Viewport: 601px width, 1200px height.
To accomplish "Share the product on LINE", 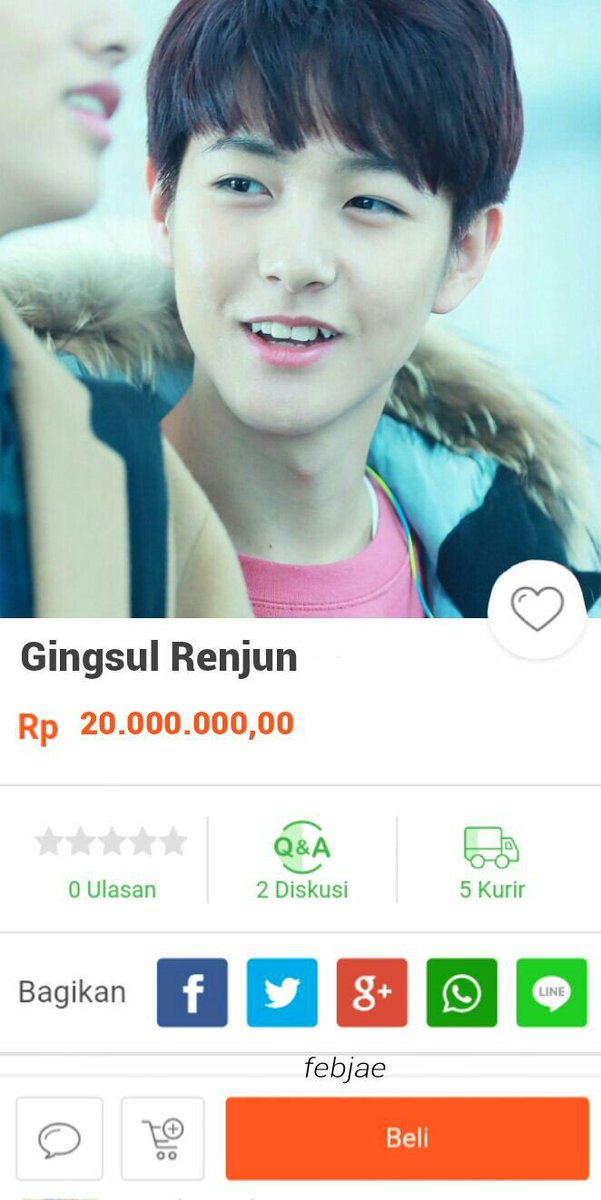I will pyautogui.click(x=552, y=993).
